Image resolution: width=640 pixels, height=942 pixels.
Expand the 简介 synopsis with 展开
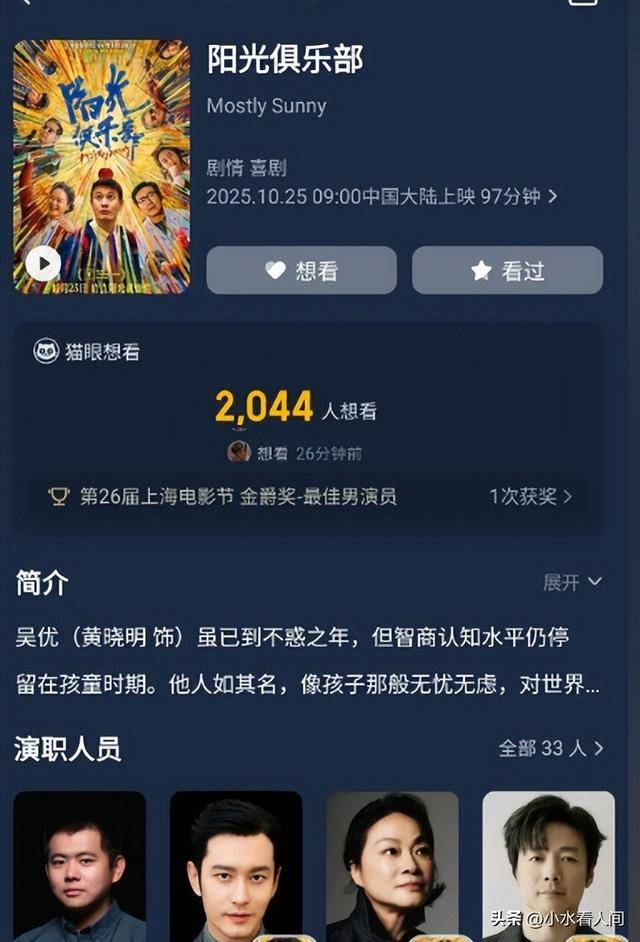coord(572,582)
